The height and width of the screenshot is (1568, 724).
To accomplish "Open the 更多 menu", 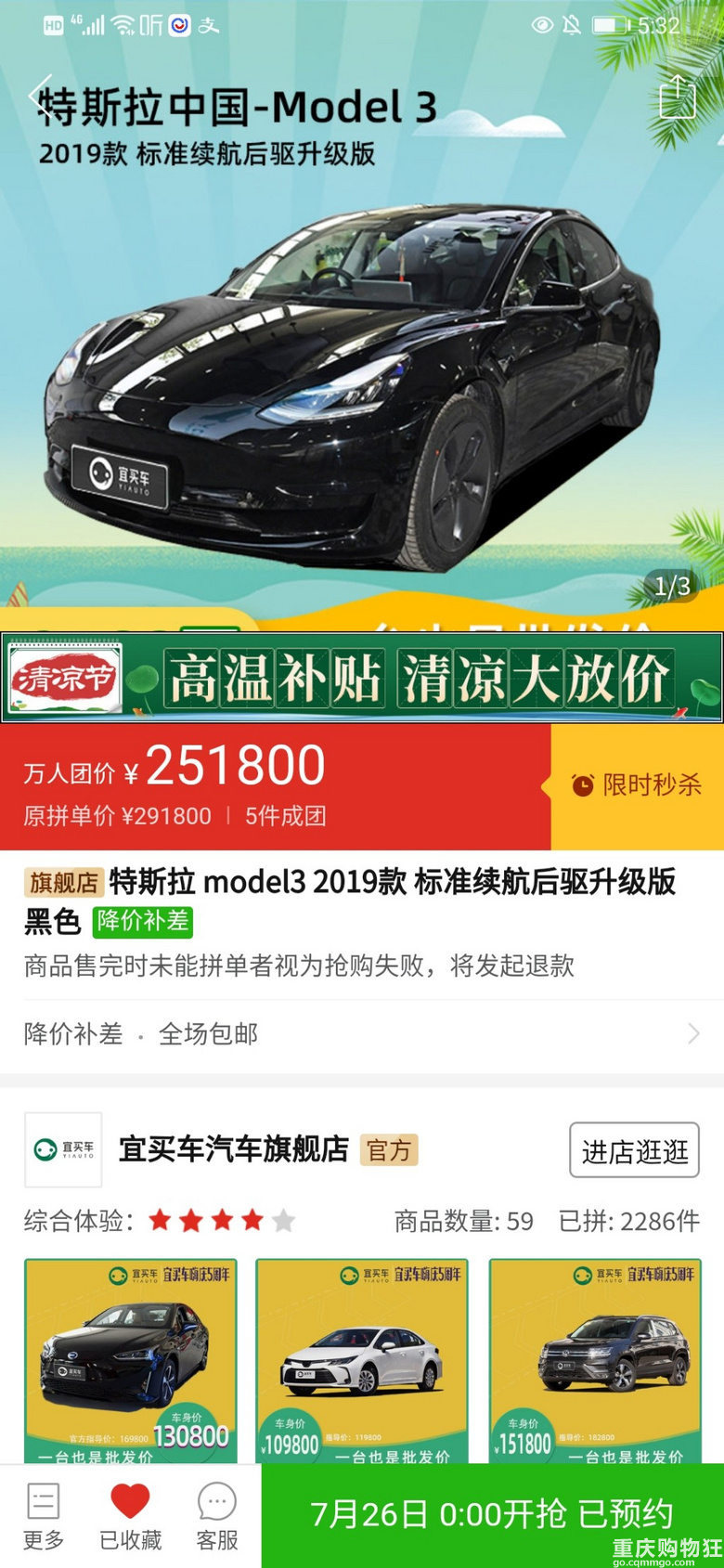I will pos(43,1516).
